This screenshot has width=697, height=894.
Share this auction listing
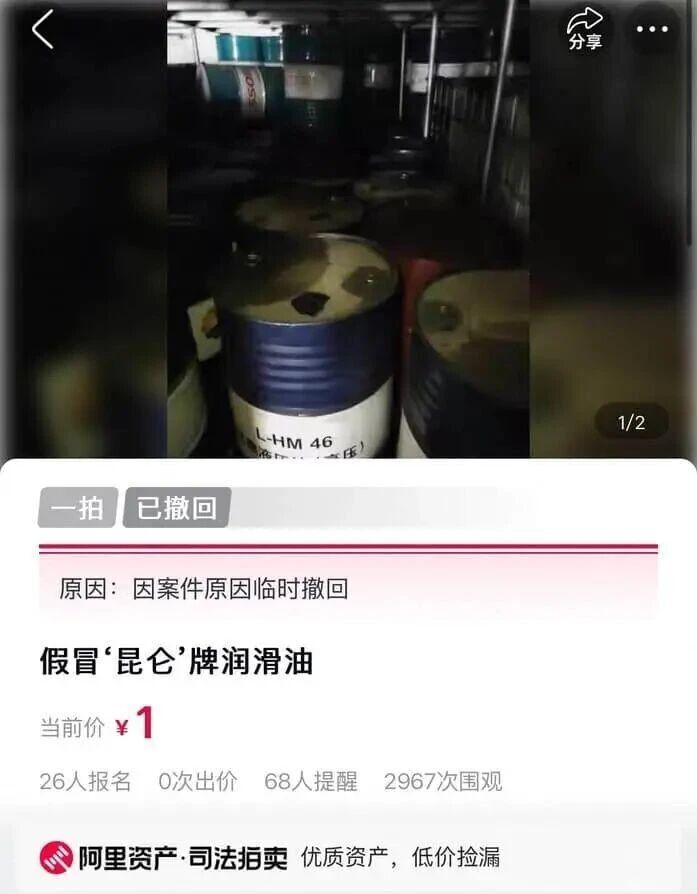(x=586, y=30)
